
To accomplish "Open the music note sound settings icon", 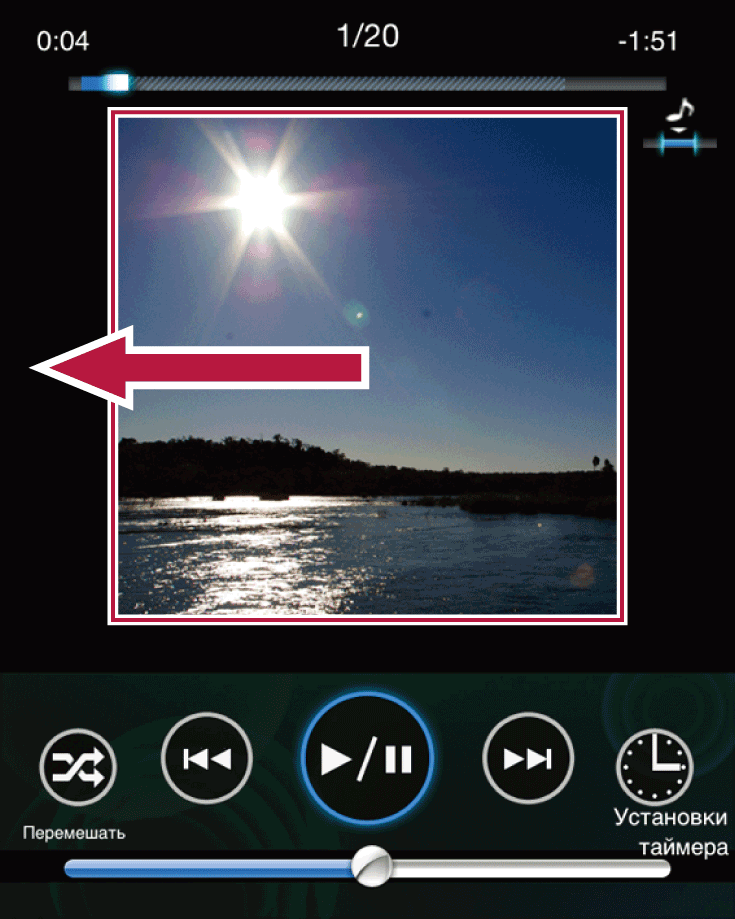I will click(x=680, y=127).
